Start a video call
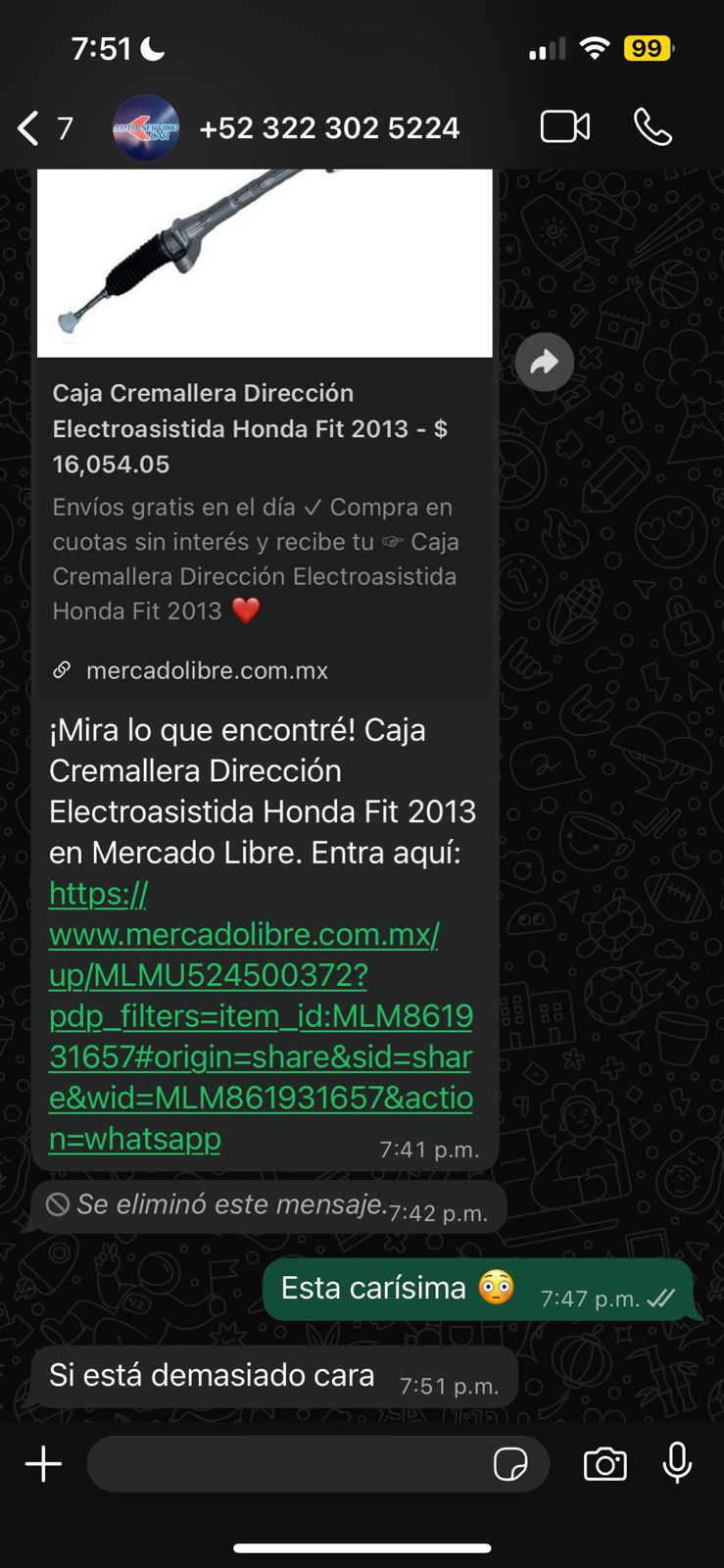The width and height of the screenshot is (724, 1568). pos(565,127)
